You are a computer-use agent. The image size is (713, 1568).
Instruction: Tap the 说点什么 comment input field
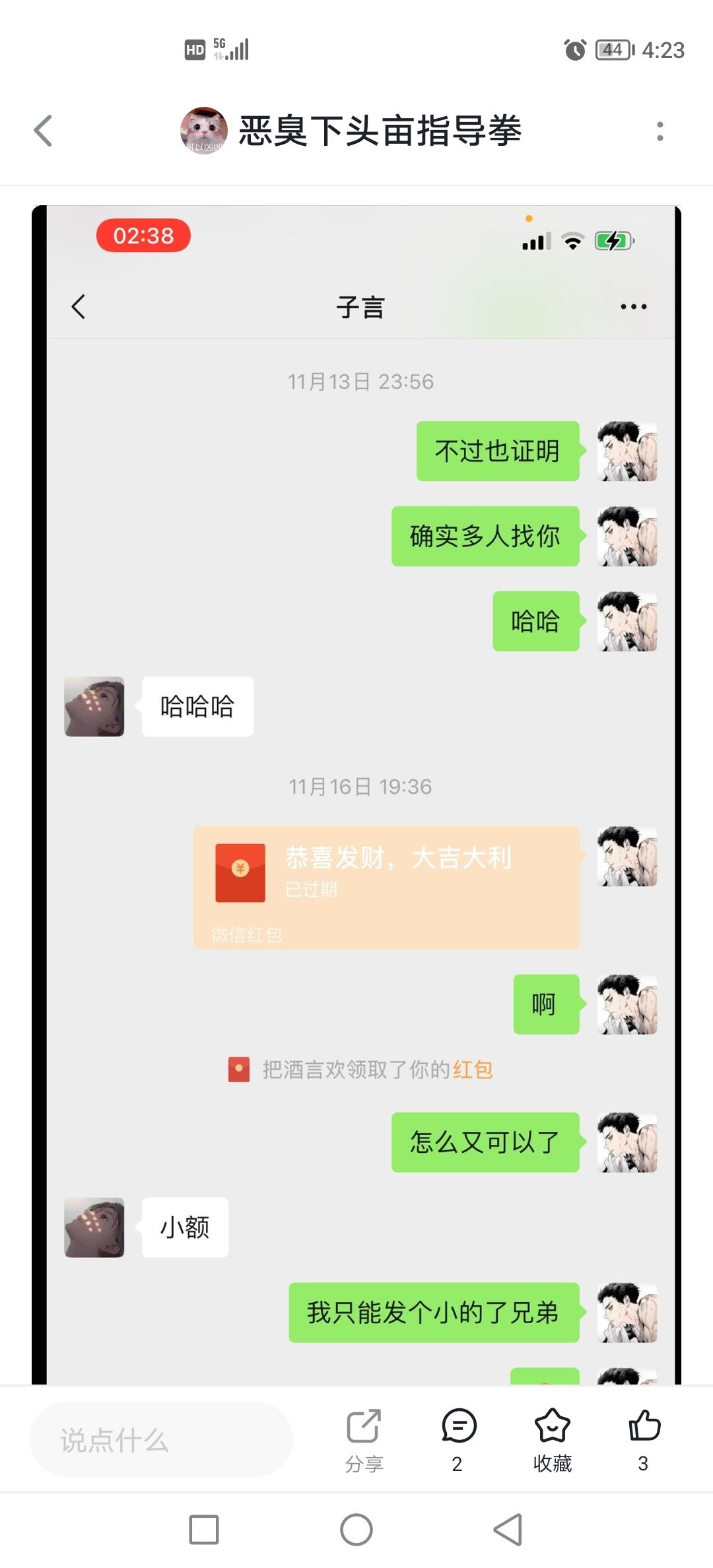click(x=160, y=1440)
